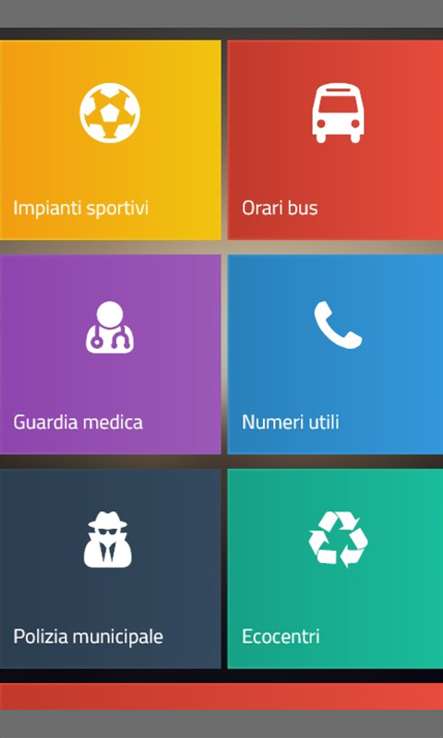Open the Ecocentri recycling tile
443x738 pixels.
pos(335,569)
